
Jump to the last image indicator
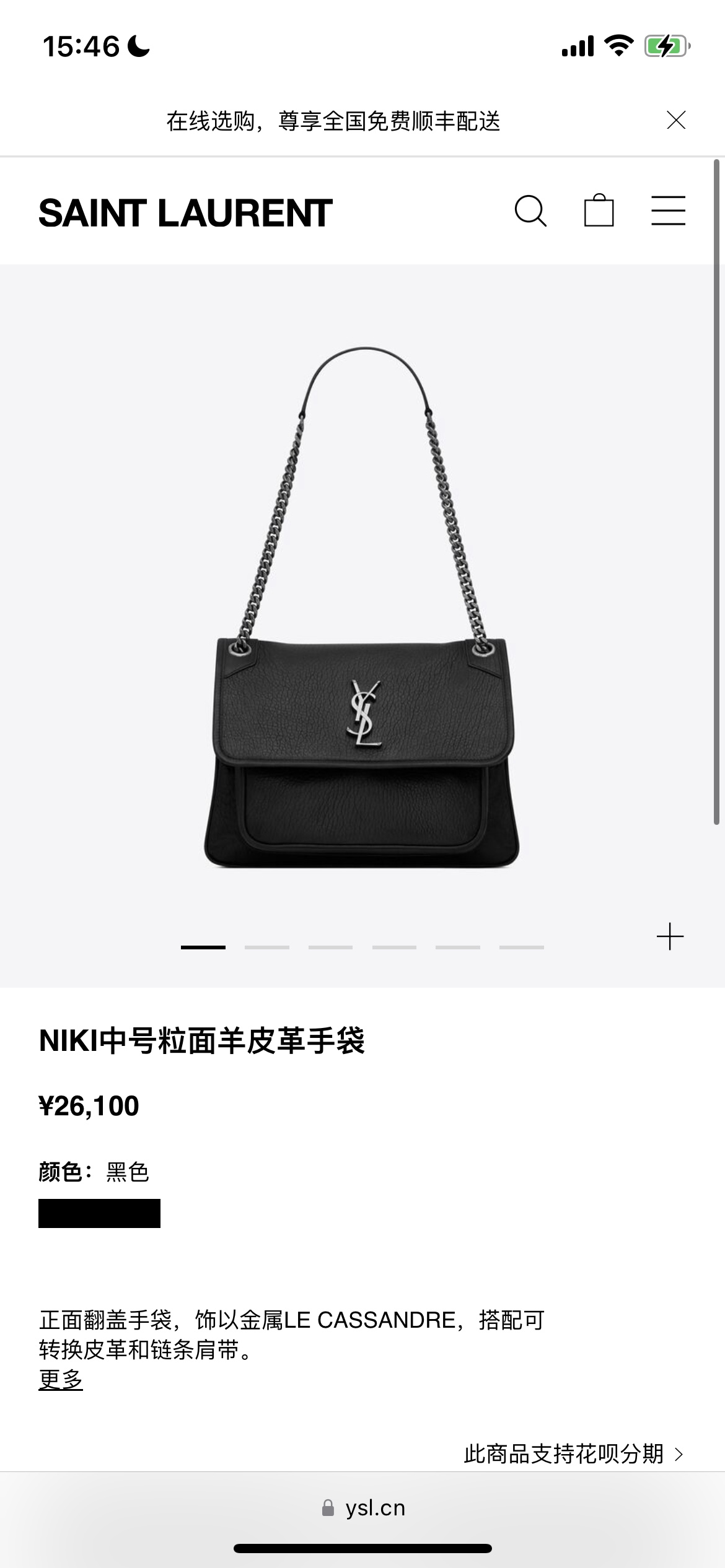click(x=521, y=947)
